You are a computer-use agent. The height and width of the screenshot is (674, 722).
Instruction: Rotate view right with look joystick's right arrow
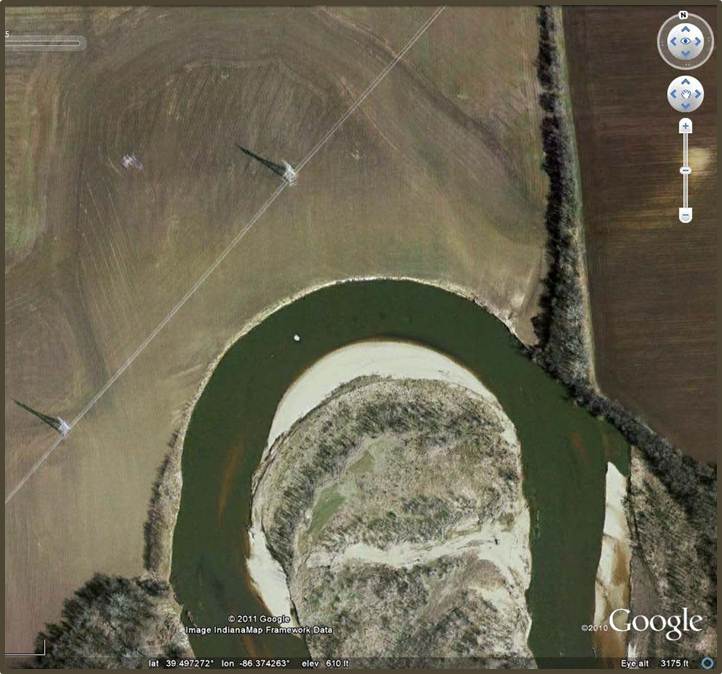click(698, 42)
